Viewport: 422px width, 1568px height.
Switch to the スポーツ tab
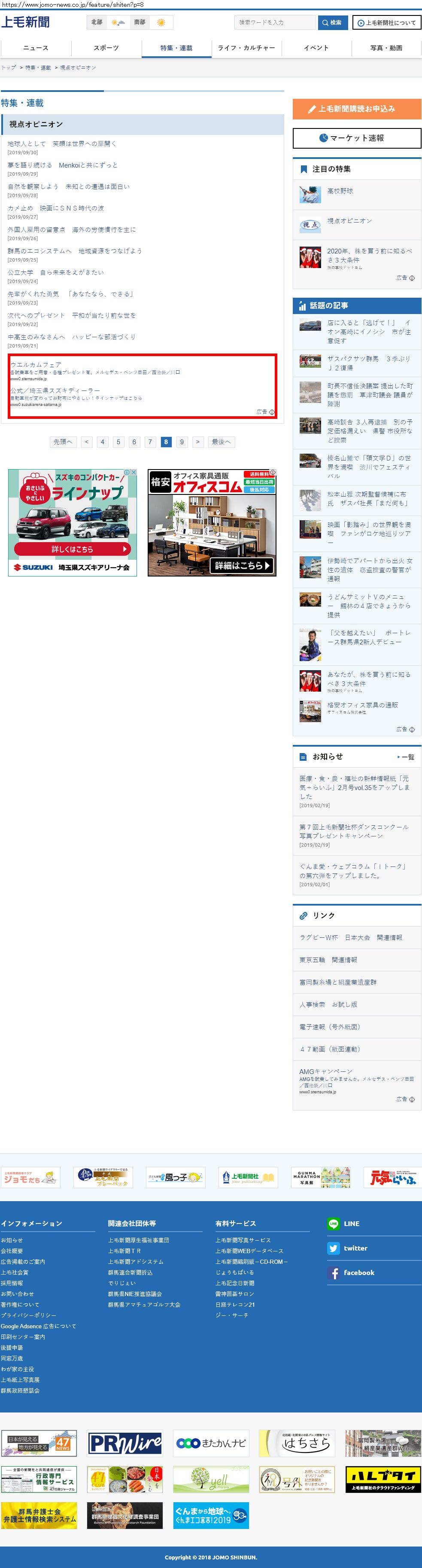coord(106,48)
